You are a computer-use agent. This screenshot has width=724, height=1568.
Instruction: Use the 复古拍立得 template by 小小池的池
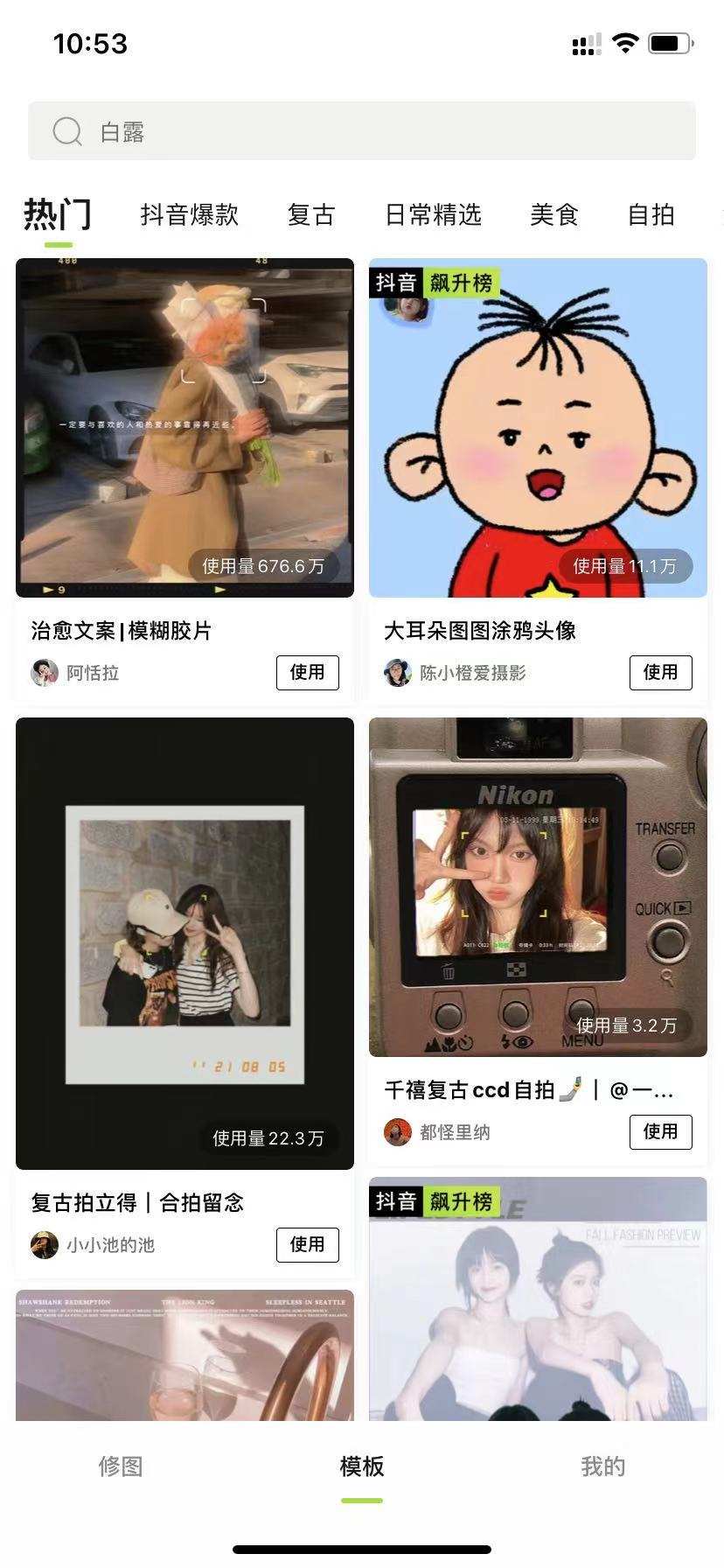307,1244
